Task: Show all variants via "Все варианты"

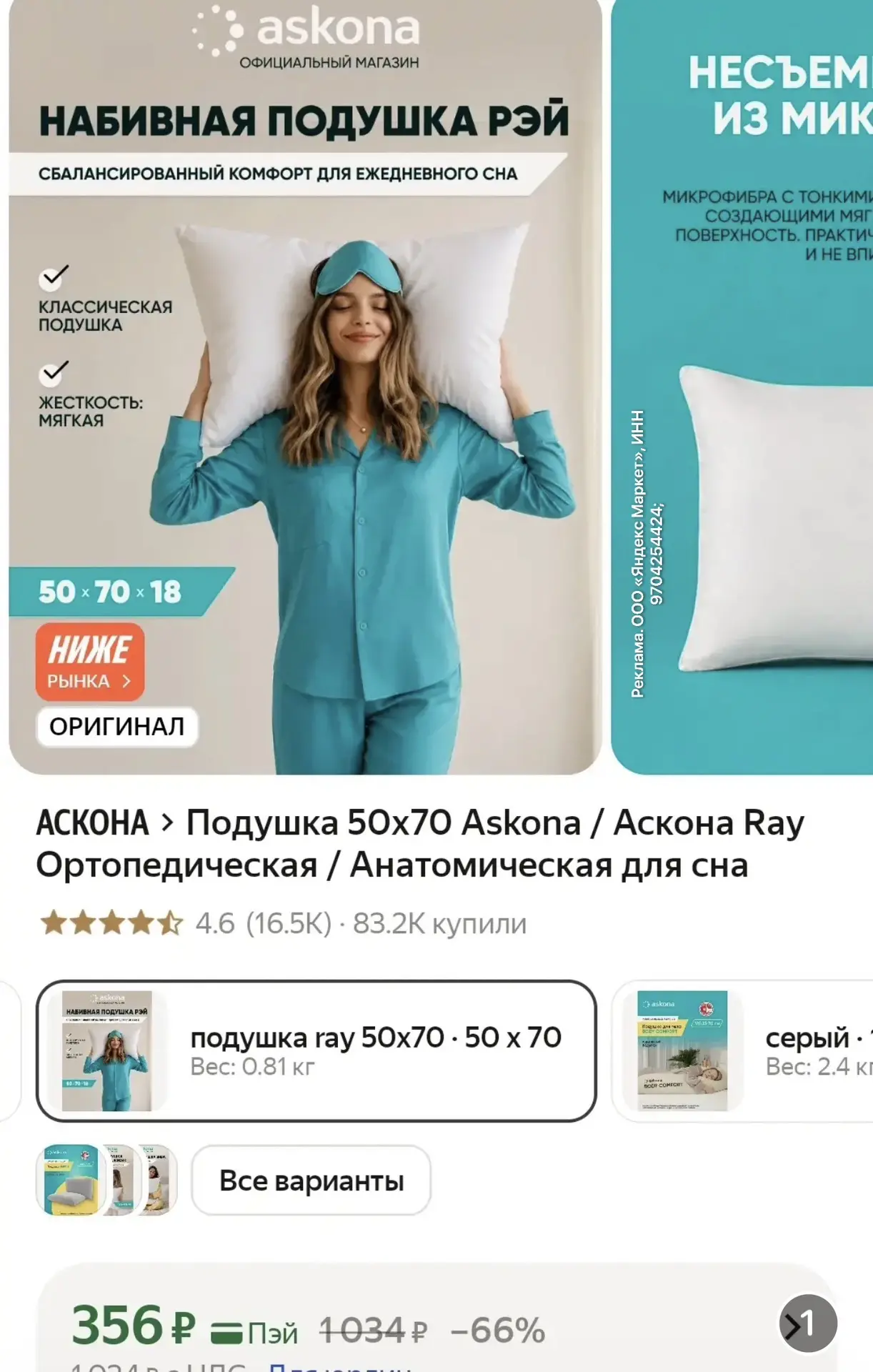Action: (x=311, y=1180)
